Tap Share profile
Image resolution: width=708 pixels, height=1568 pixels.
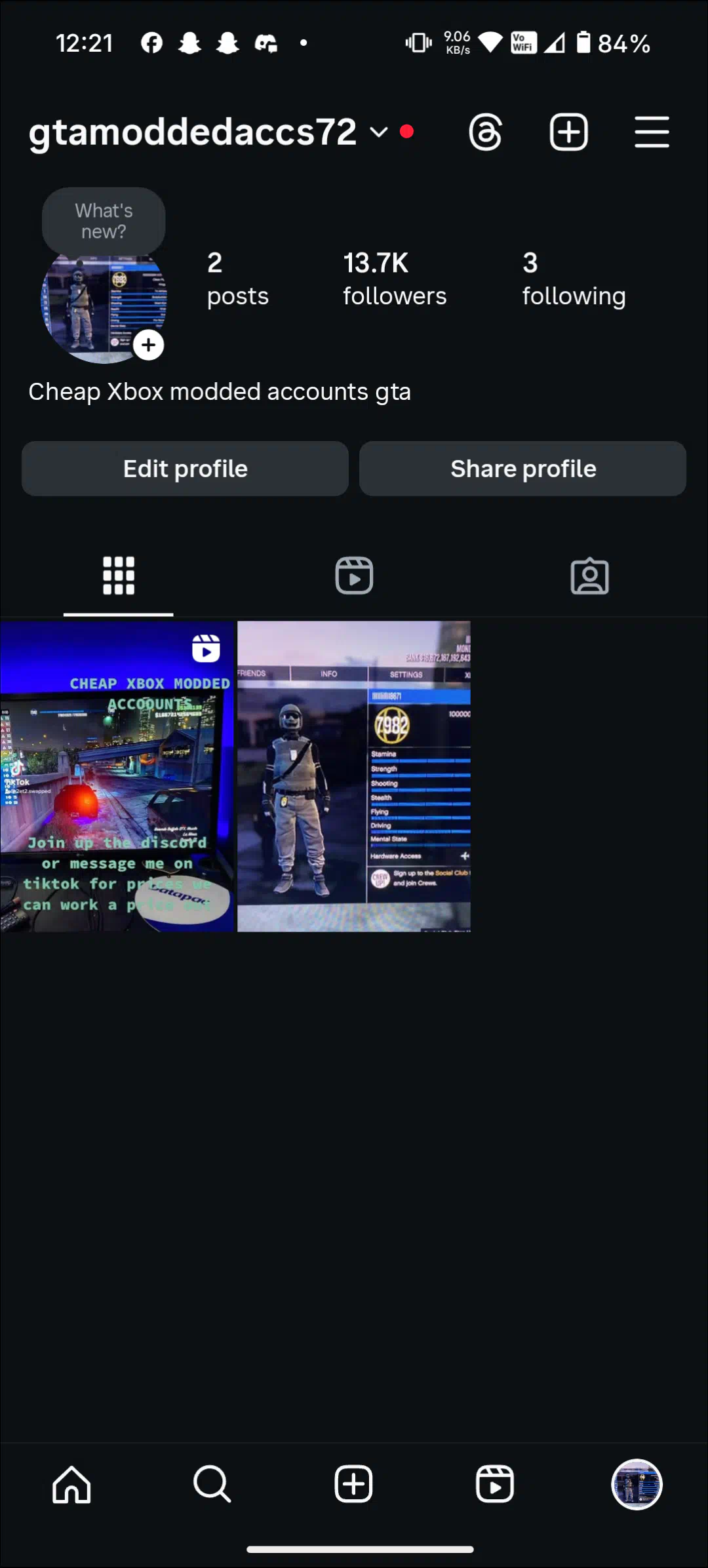tap(522, 469)
